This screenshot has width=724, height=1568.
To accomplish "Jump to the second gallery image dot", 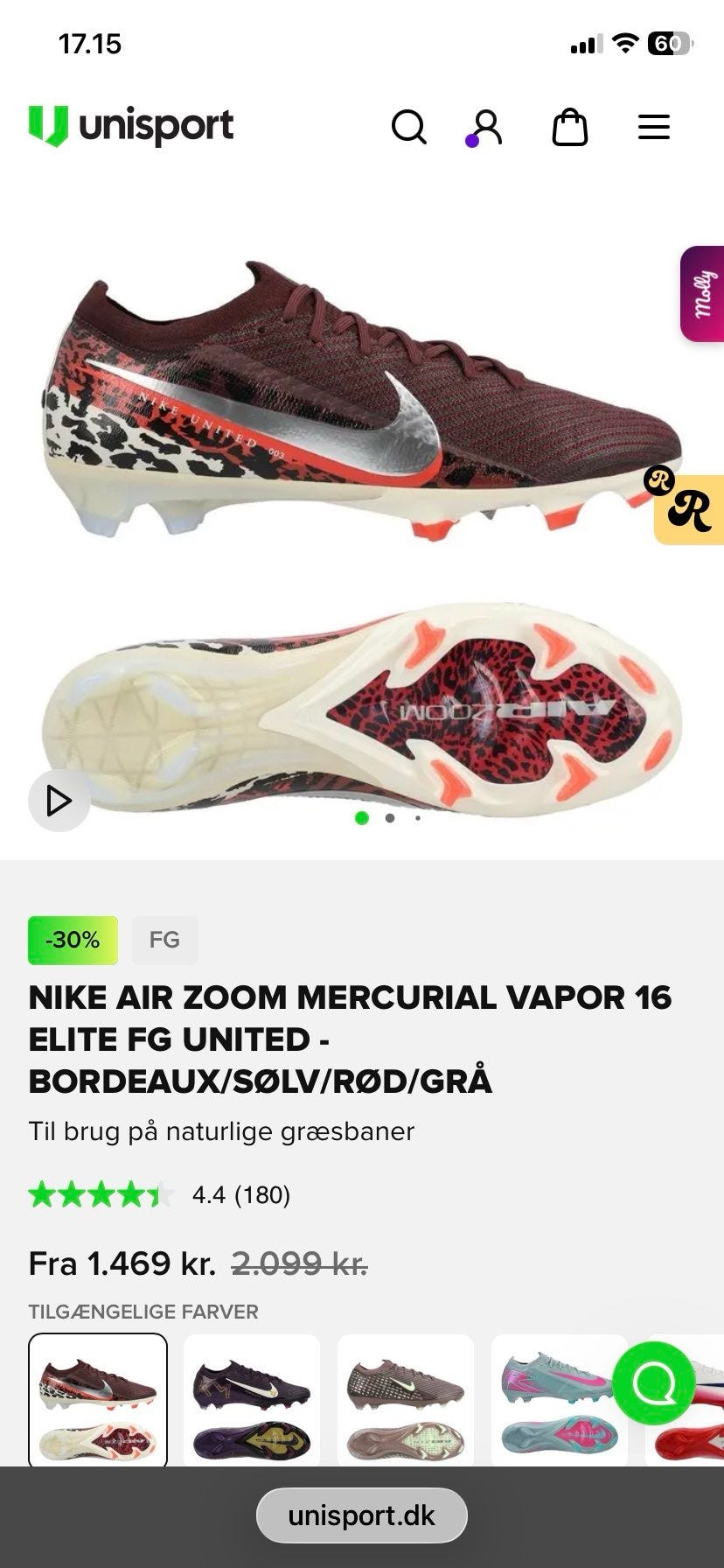I will [390, 818].
